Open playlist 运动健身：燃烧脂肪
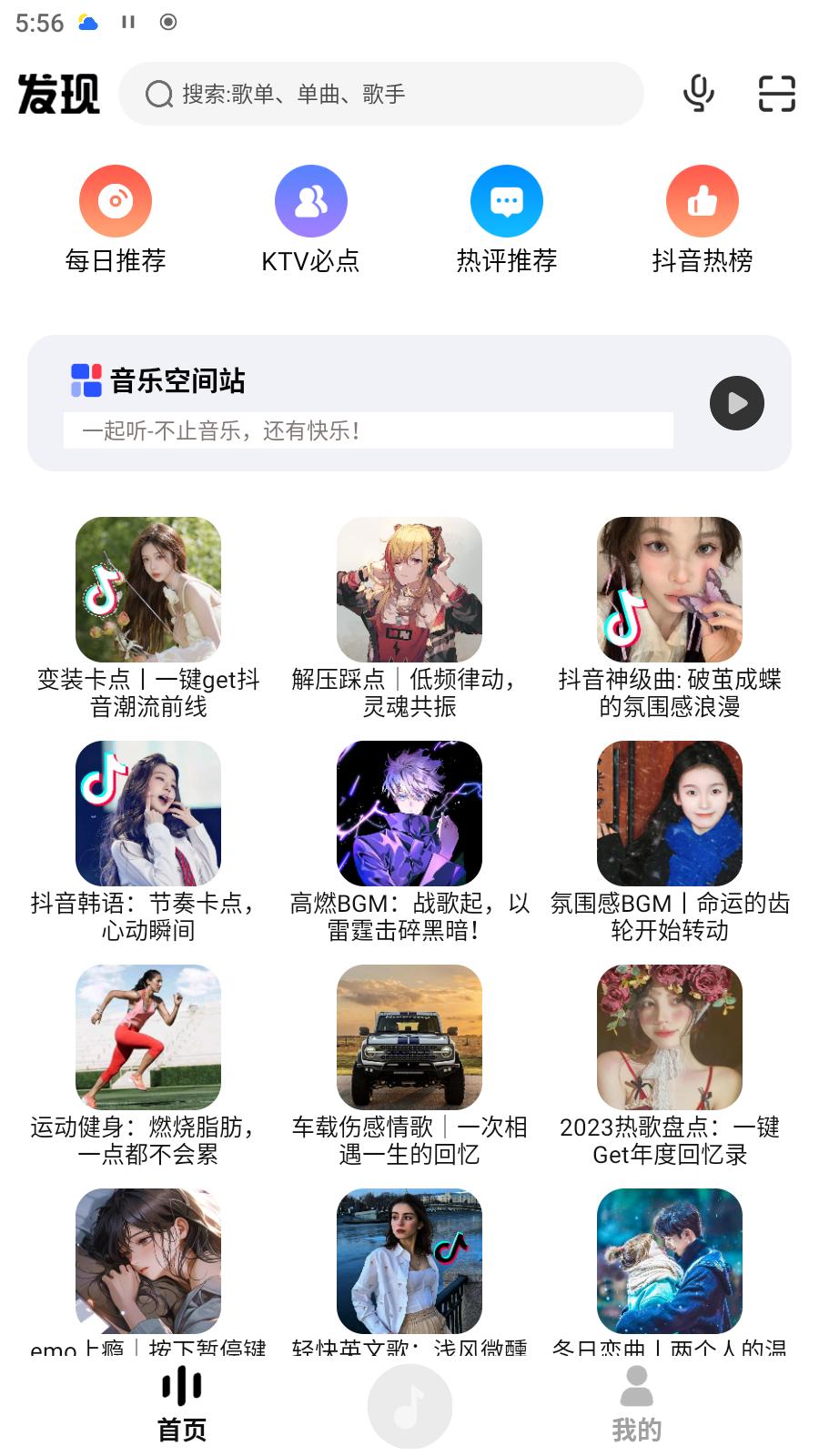The width and height of the screenshot is (819, 1456). [148, 1037]
